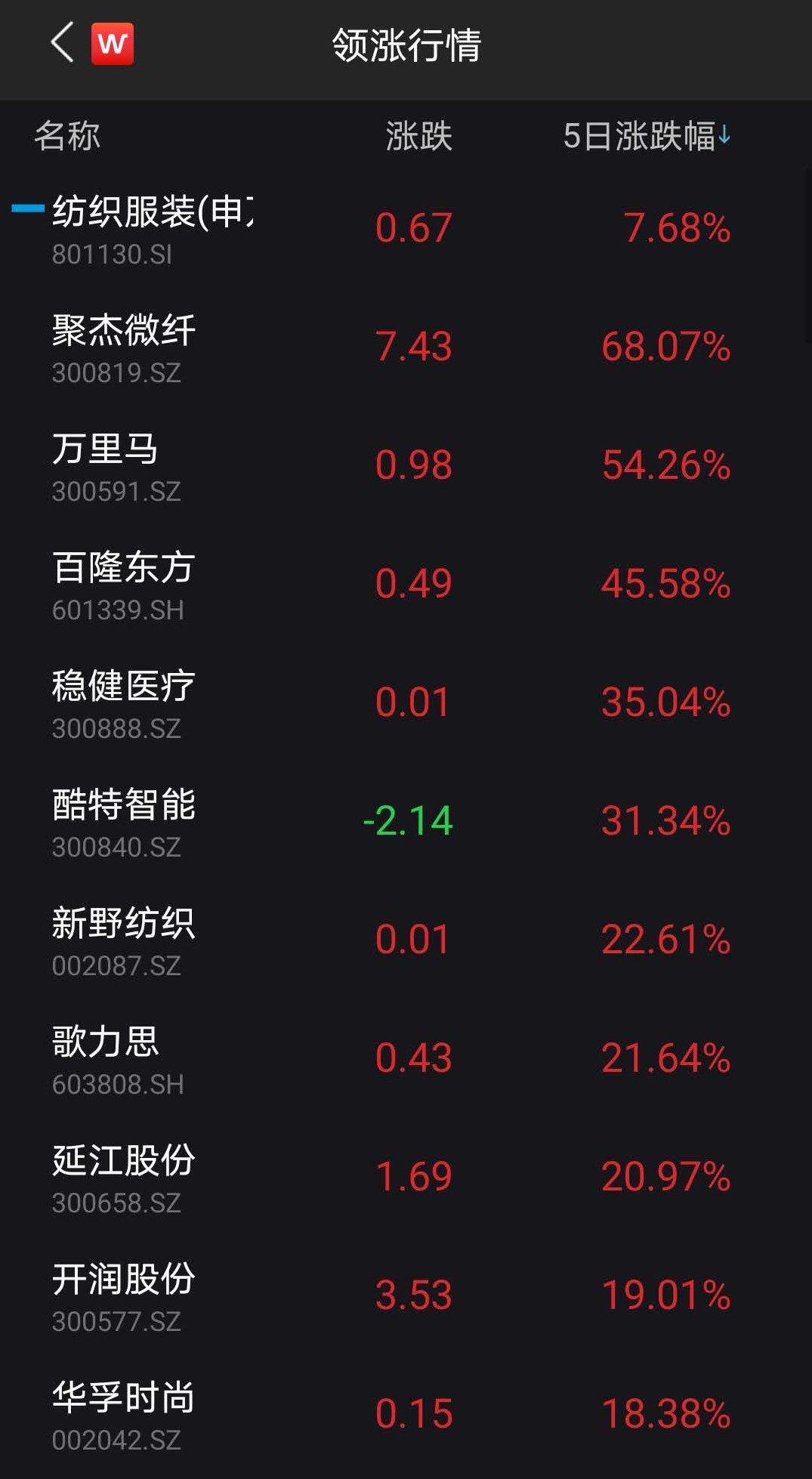Open 稳健医疗 300888.SZ quote

[125, 703]
